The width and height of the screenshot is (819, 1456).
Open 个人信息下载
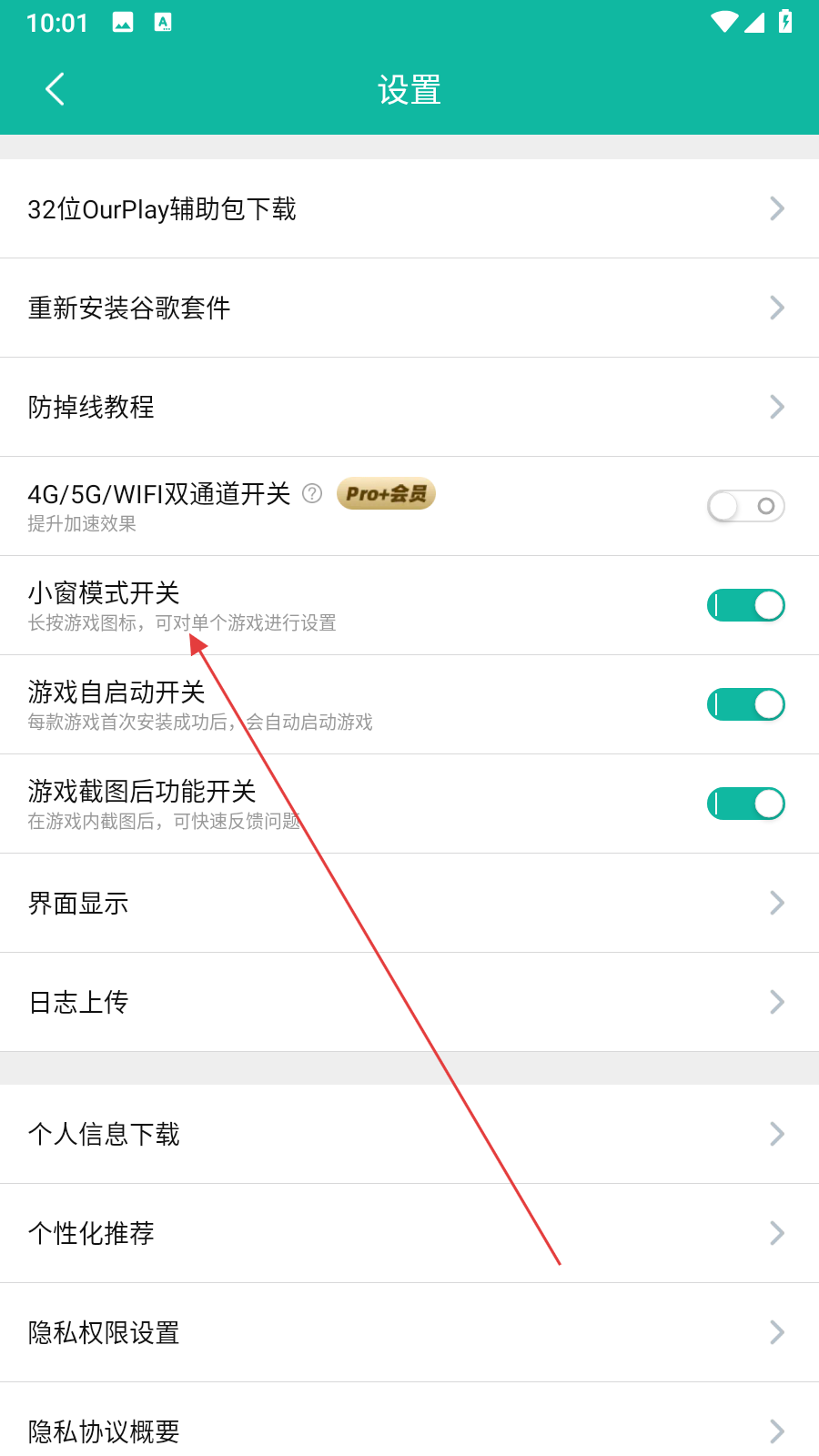(x=409, y=1134)
